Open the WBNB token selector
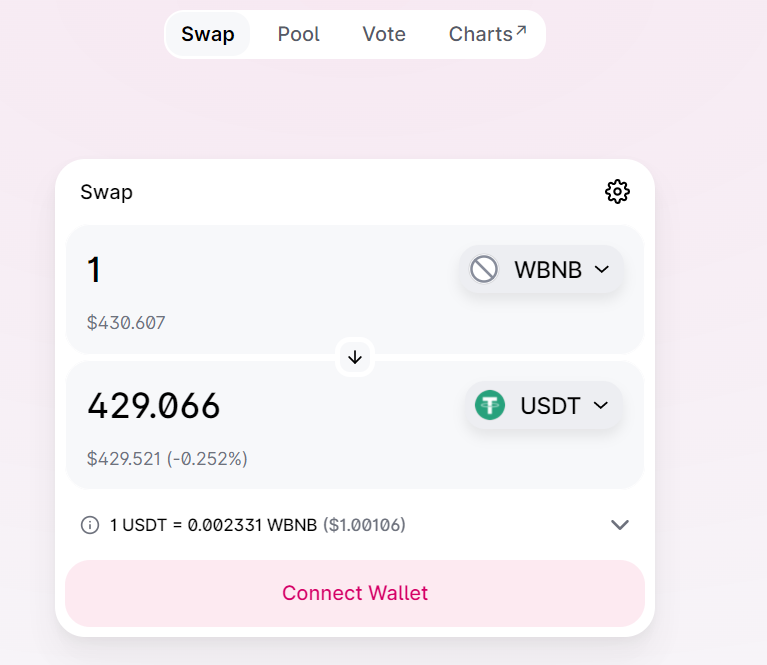The height and width of the screenshot is (665, 767). (541, 269)
